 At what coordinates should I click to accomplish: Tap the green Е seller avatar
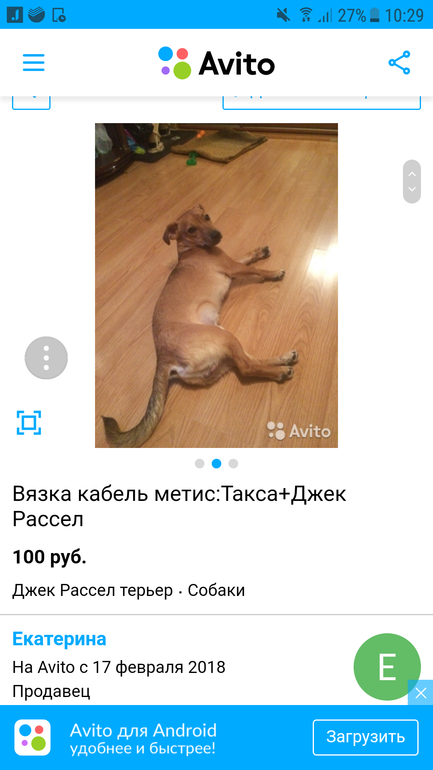click(x=387, y=666)
